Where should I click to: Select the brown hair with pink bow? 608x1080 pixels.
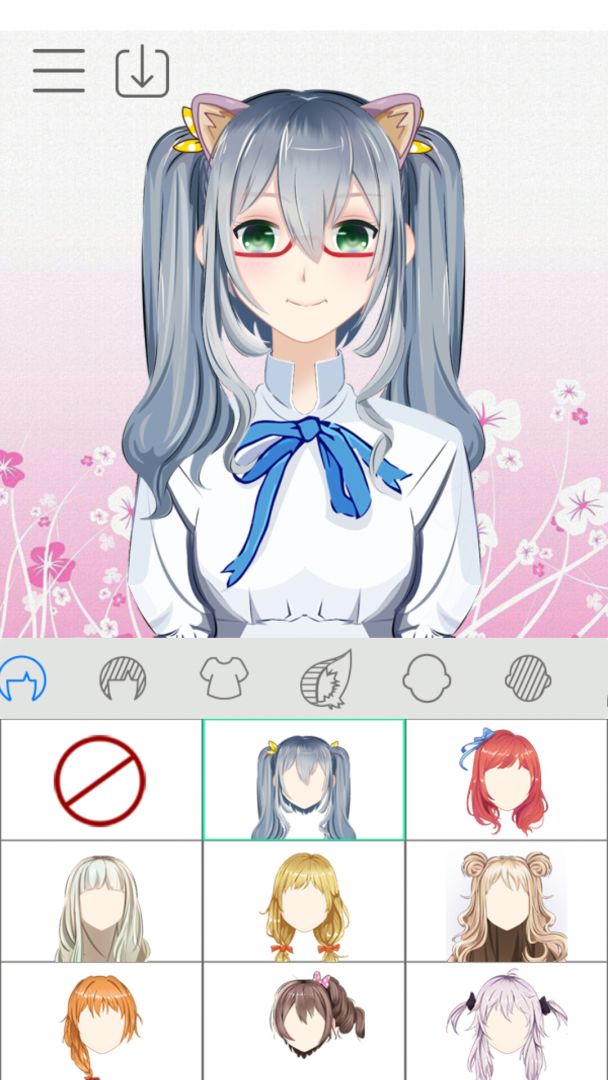(x=303, y=1022)
